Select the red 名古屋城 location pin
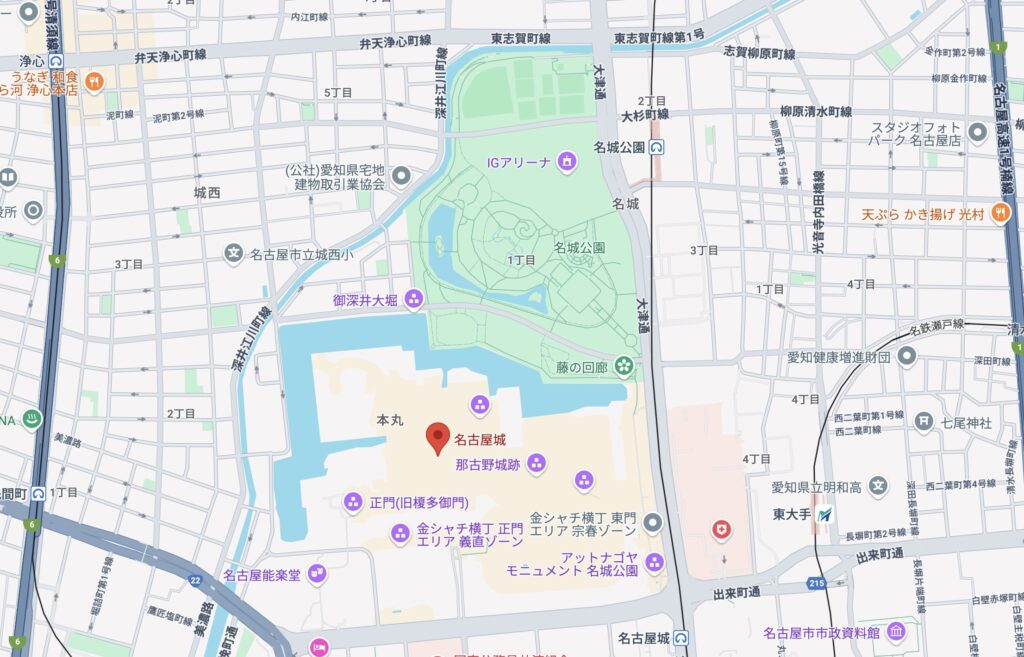 (x=437, y=438)
